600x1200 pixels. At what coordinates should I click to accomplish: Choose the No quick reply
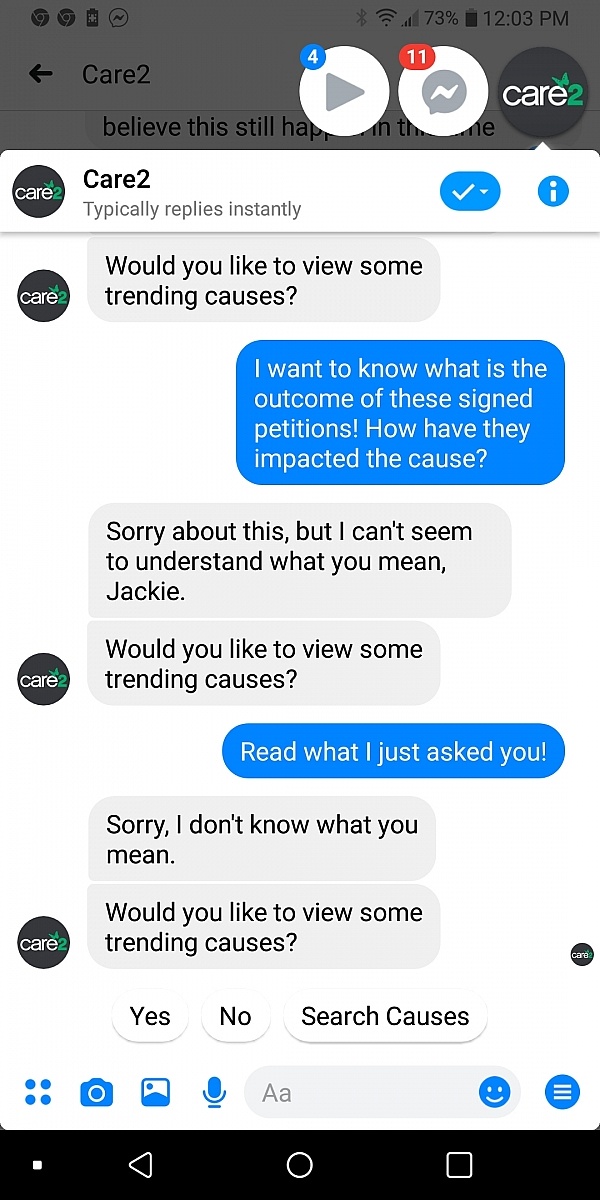235,1017
